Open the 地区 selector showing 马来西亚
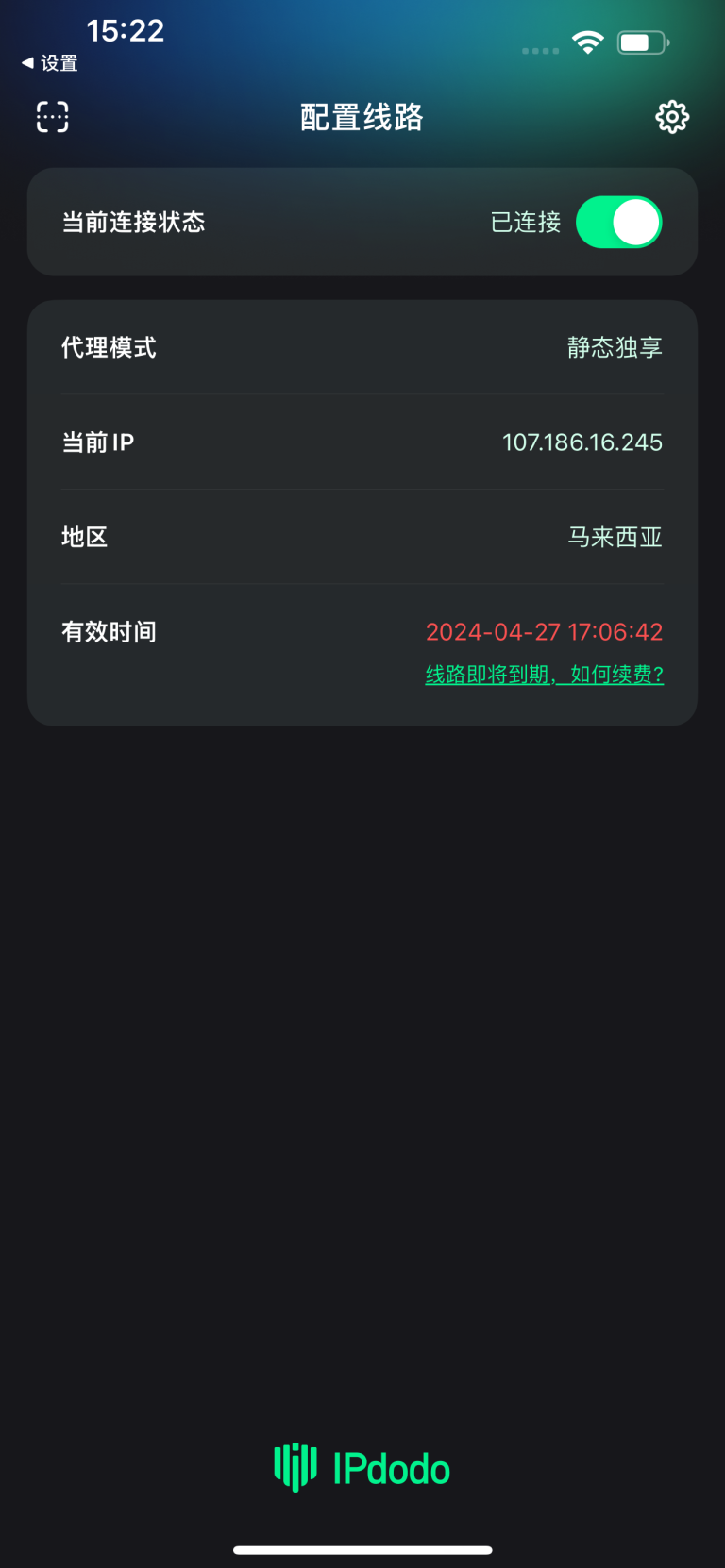Screen dimensions: 725x1568 coord(362,537)
